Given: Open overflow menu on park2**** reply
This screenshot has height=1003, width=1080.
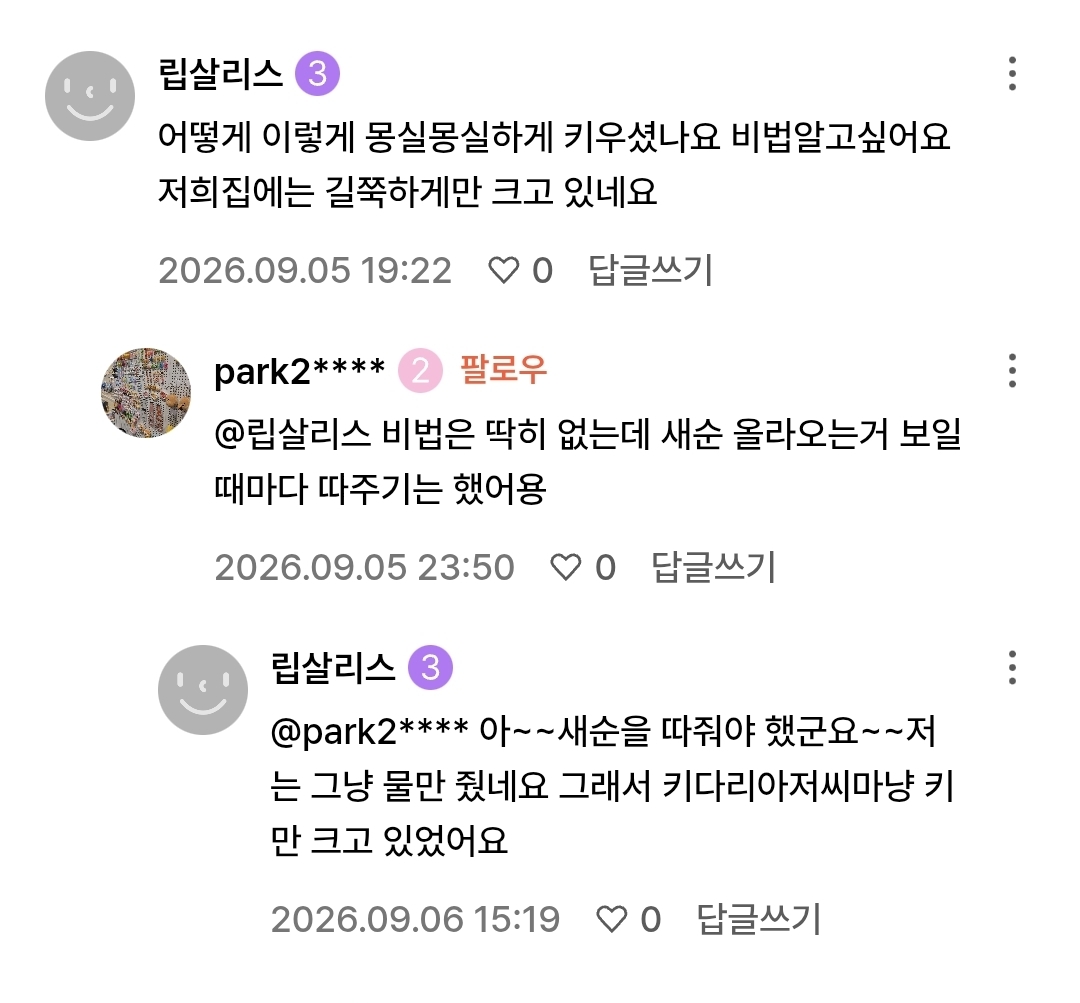Looking at the screenshot, I should 1012,371.
